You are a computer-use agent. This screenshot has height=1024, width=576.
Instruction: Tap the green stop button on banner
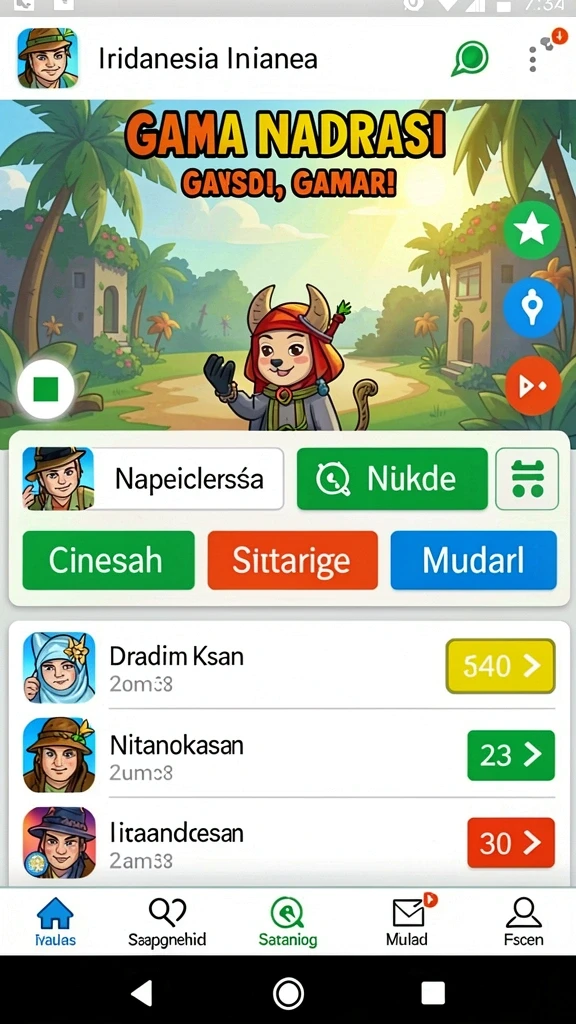(46, 389)
